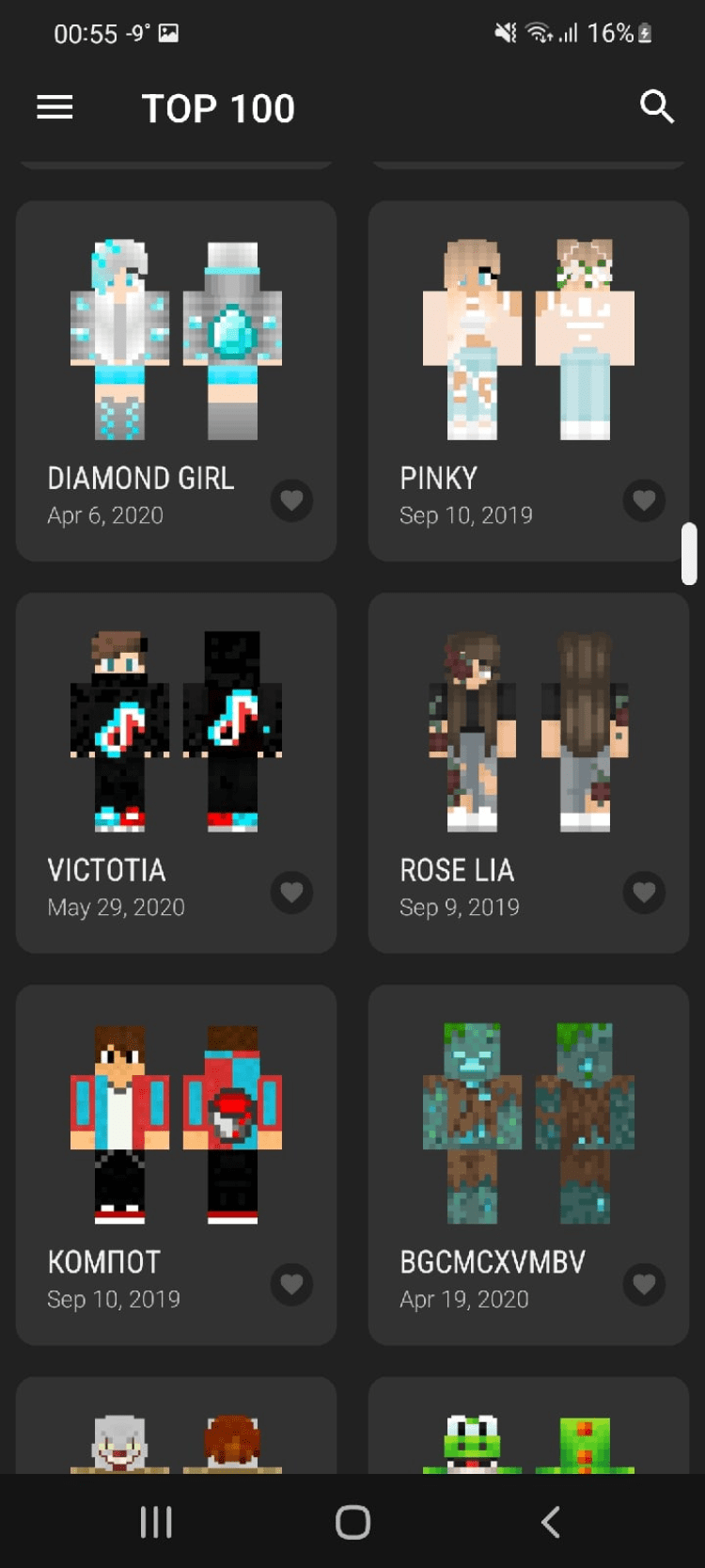Add Victotia to favorites
The height and width of the screenshot is (1568, 705).
click(x=291, y=892)
